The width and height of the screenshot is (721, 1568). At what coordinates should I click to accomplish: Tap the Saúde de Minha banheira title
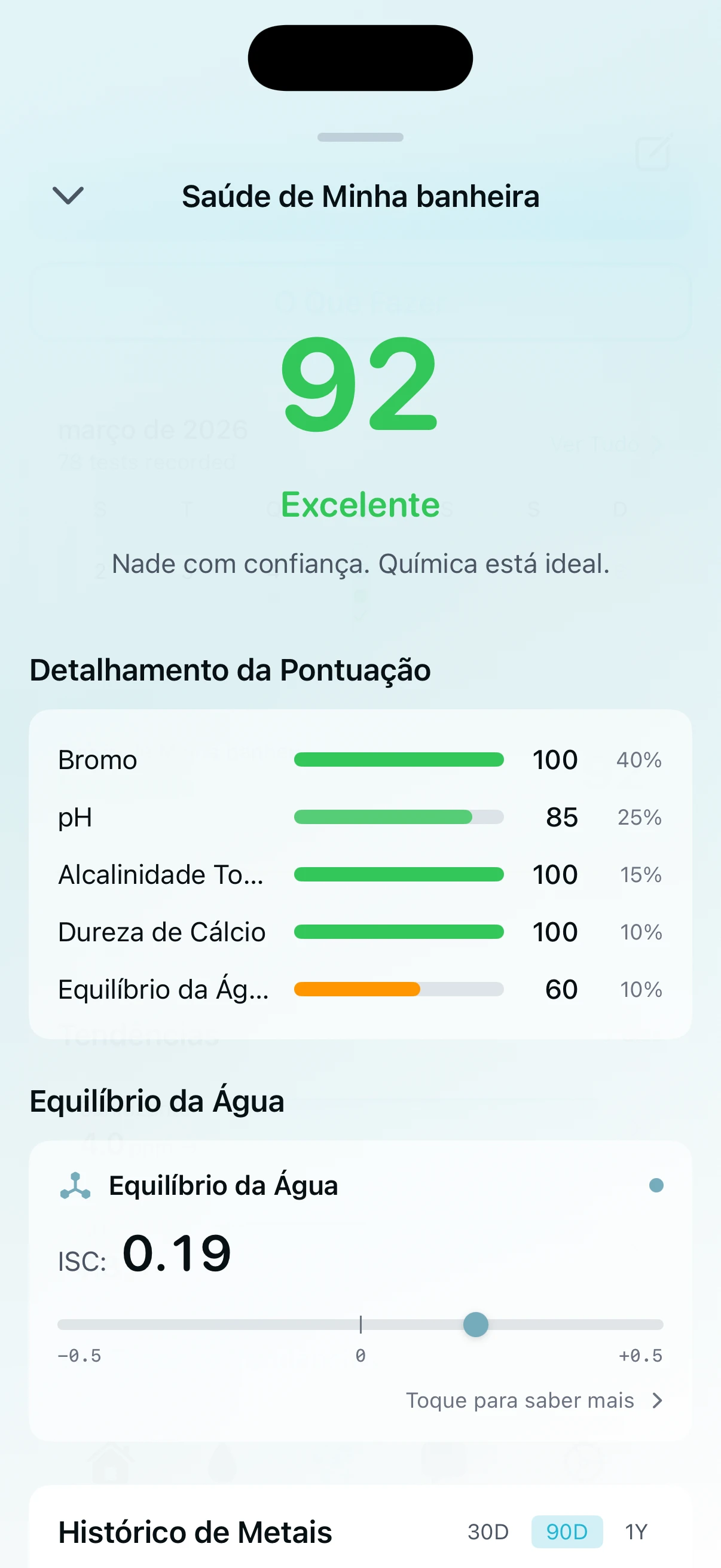click(360, 196)
